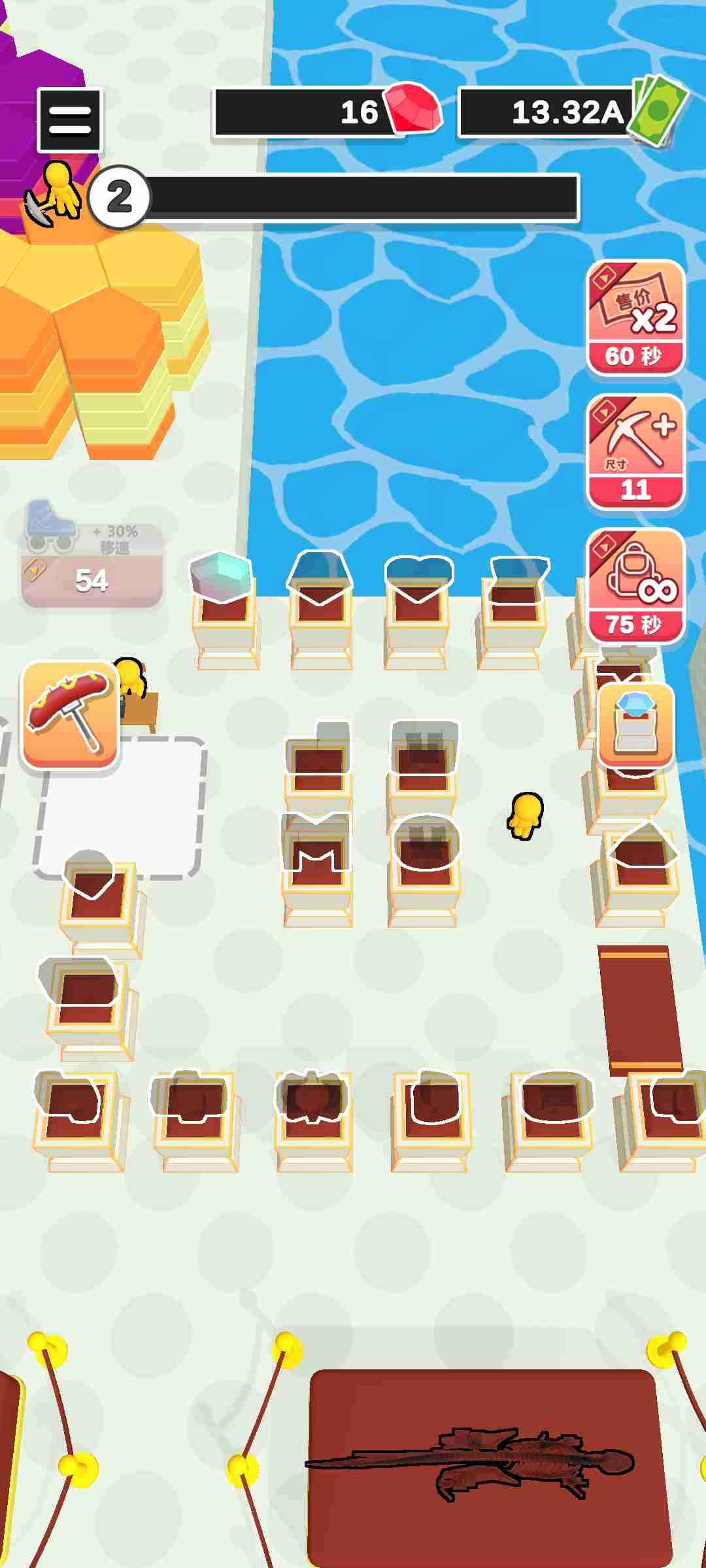The image size is (706, 1568).
Task: Activate the sale price x2 boost
Action: click(635, 318)
